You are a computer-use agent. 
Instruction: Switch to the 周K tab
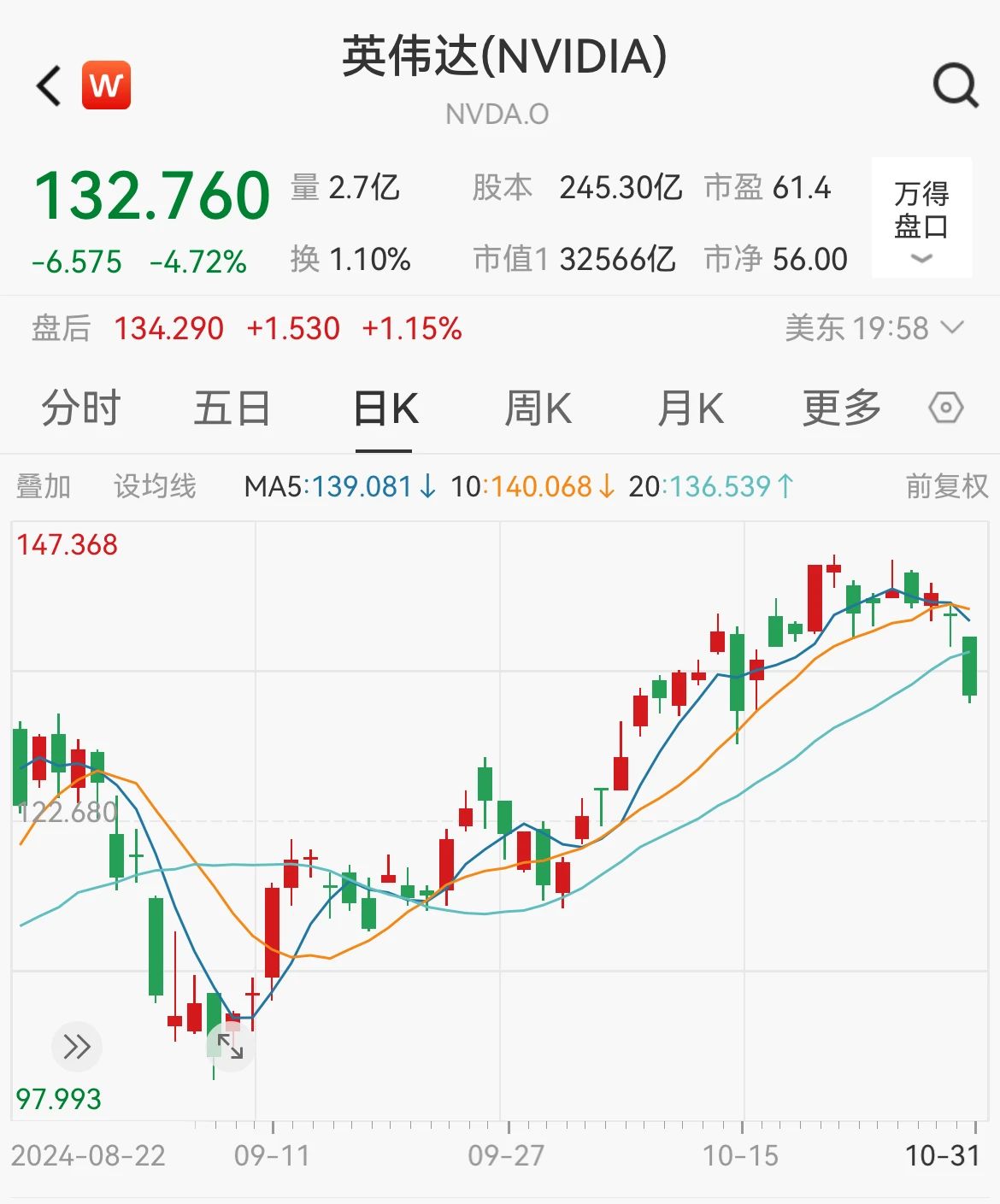pos(538,408)
